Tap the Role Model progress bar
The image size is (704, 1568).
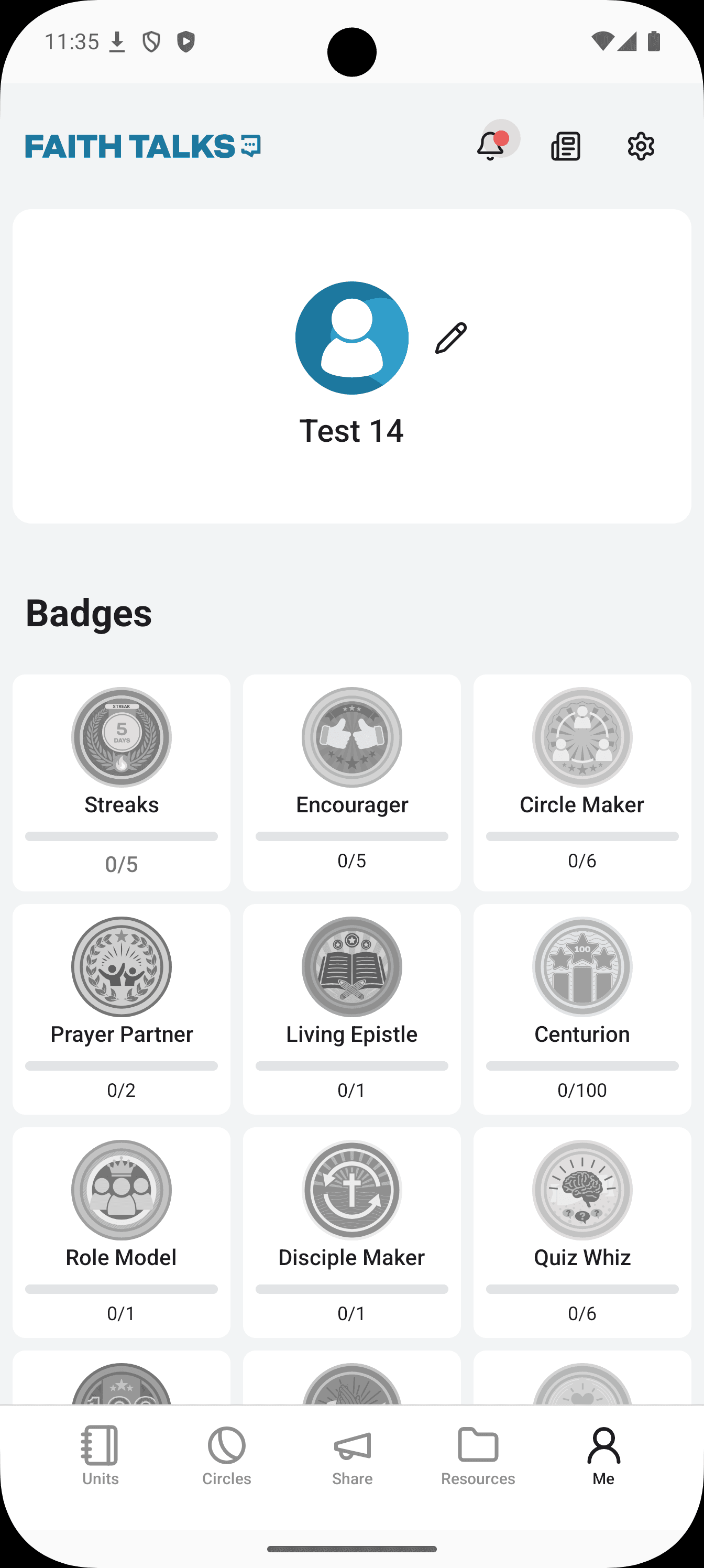121,1289
